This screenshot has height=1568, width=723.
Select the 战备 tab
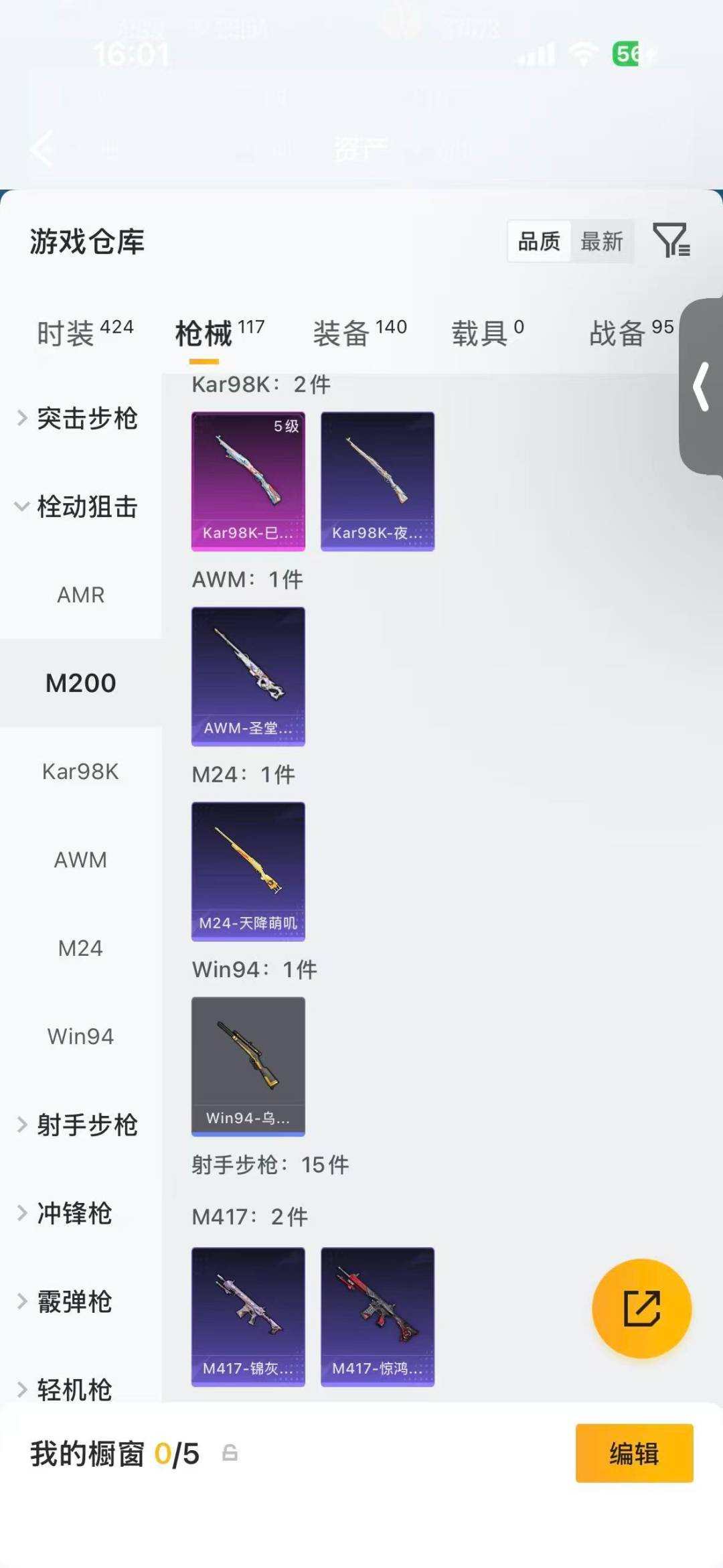coord(631,332)
